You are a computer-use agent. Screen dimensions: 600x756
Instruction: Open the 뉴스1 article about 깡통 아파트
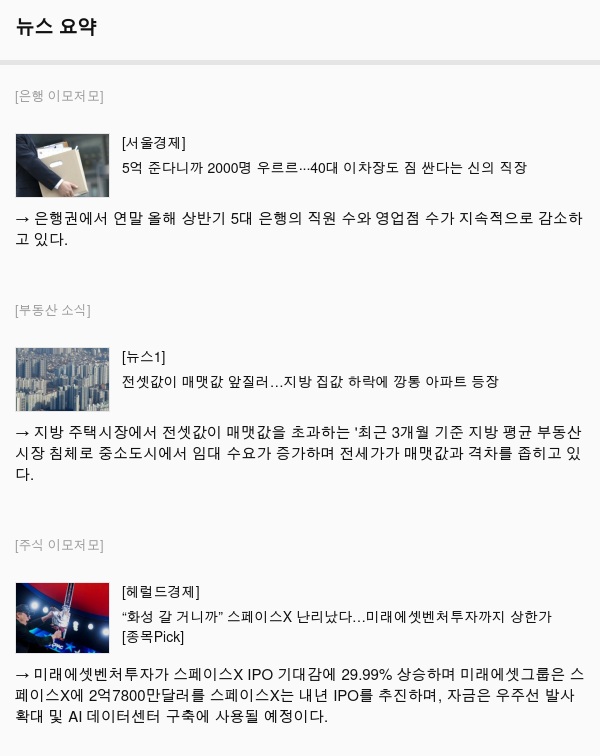[x=310, y=382]
